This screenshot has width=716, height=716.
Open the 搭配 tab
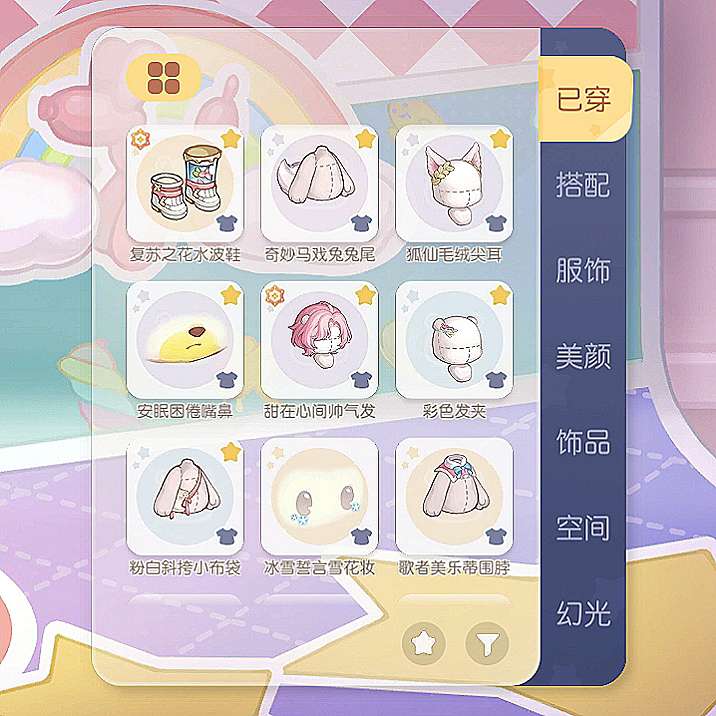pos(583,184)
